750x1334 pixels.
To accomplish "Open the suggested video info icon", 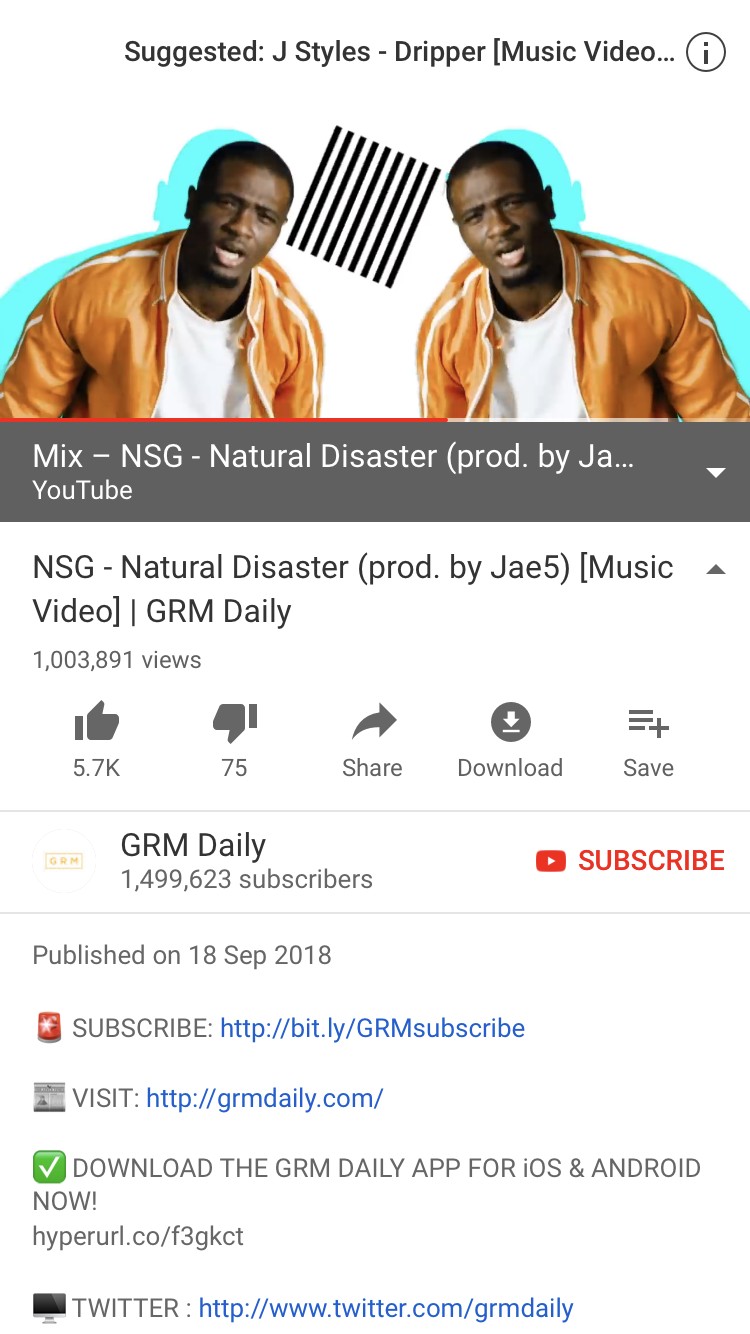I will (x=706, y=52).
